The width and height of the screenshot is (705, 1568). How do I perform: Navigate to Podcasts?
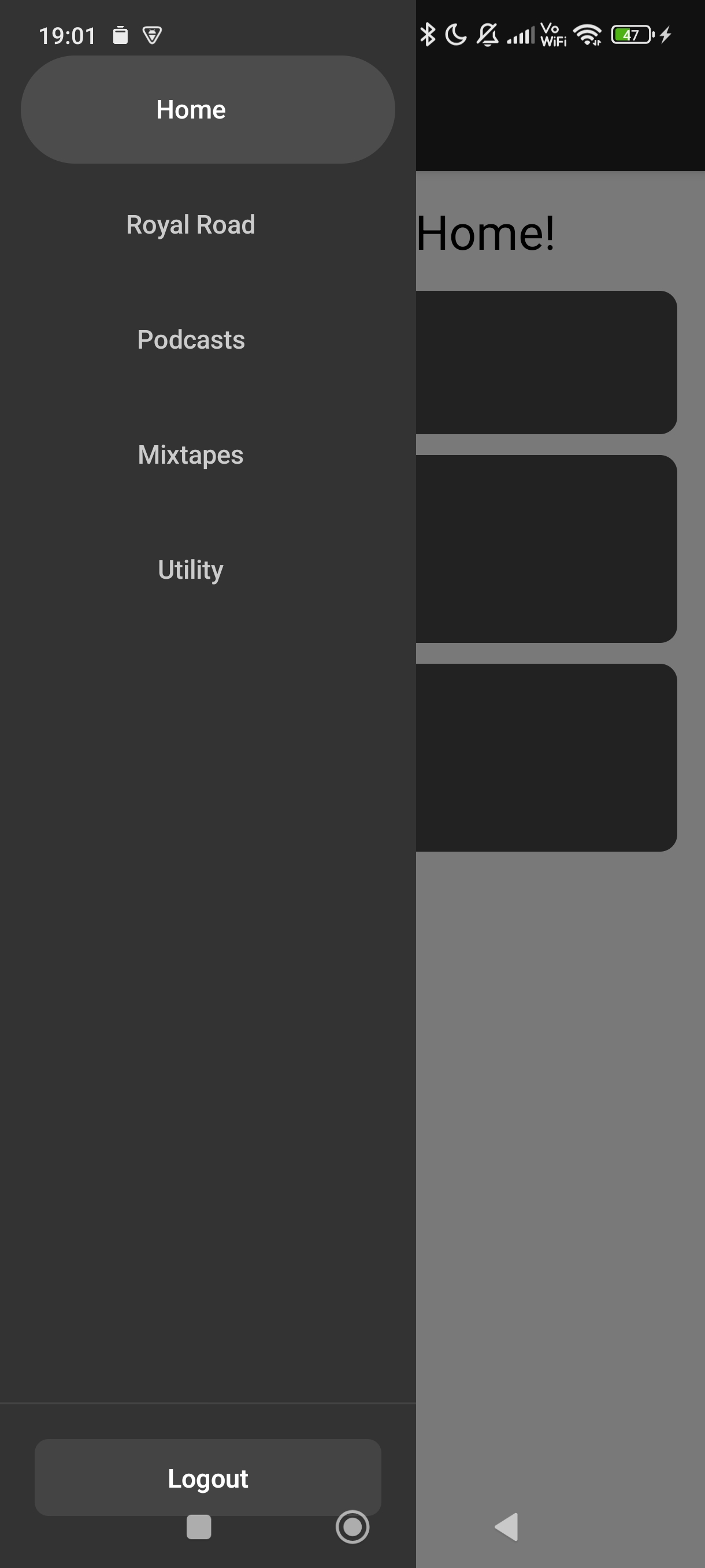[191, 339]
